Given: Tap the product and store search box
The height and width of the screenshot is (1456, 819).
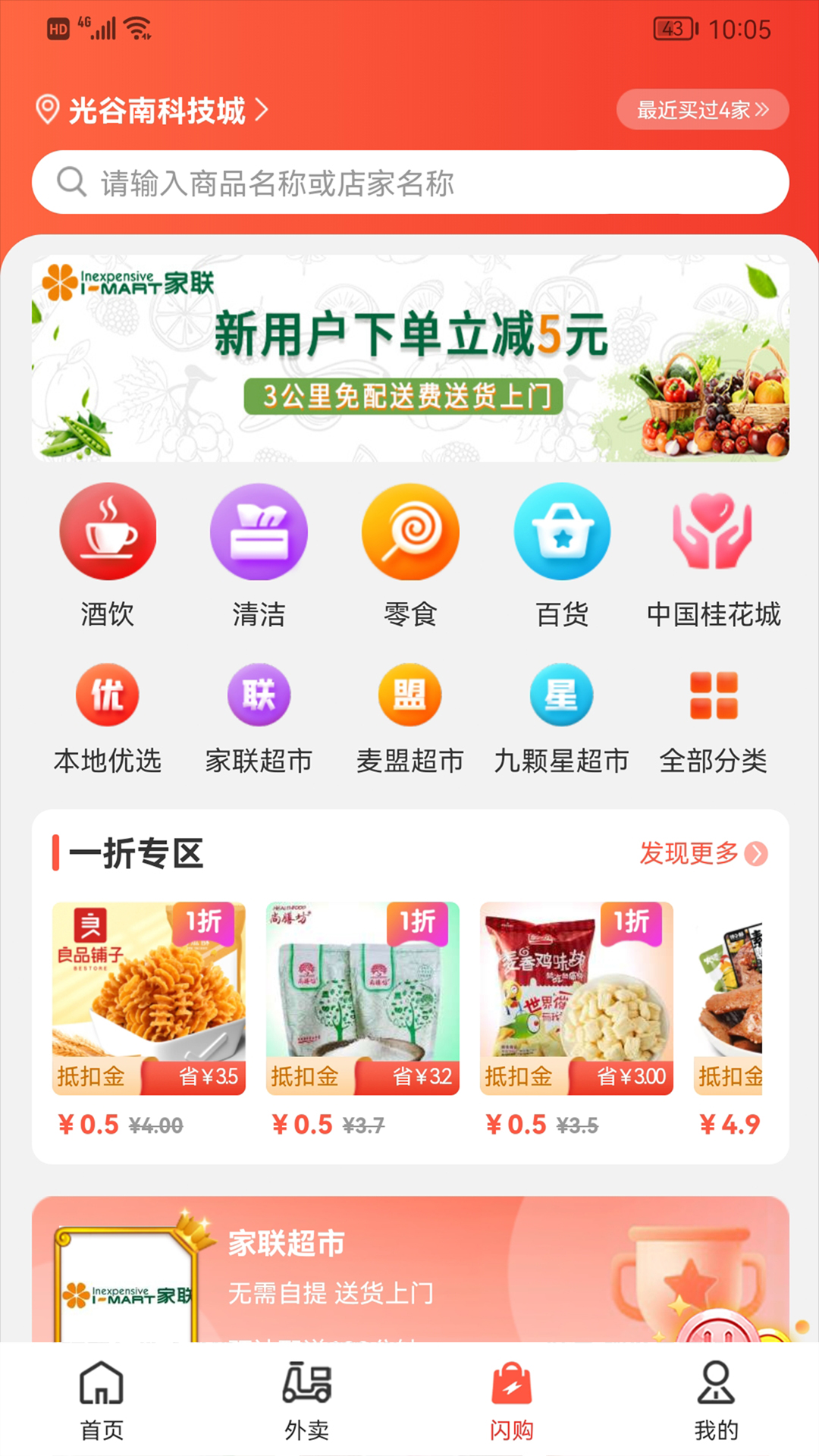Looking at the screenshot, I should pyautogui.click(x=409, y=183).
